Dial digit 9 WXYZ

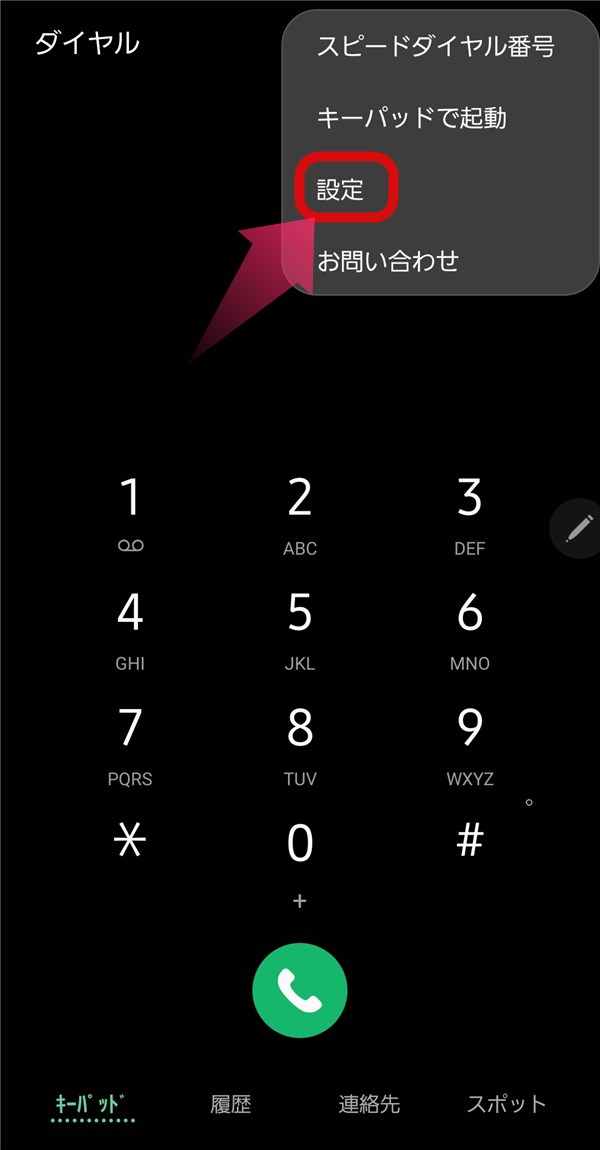(469, 742)
